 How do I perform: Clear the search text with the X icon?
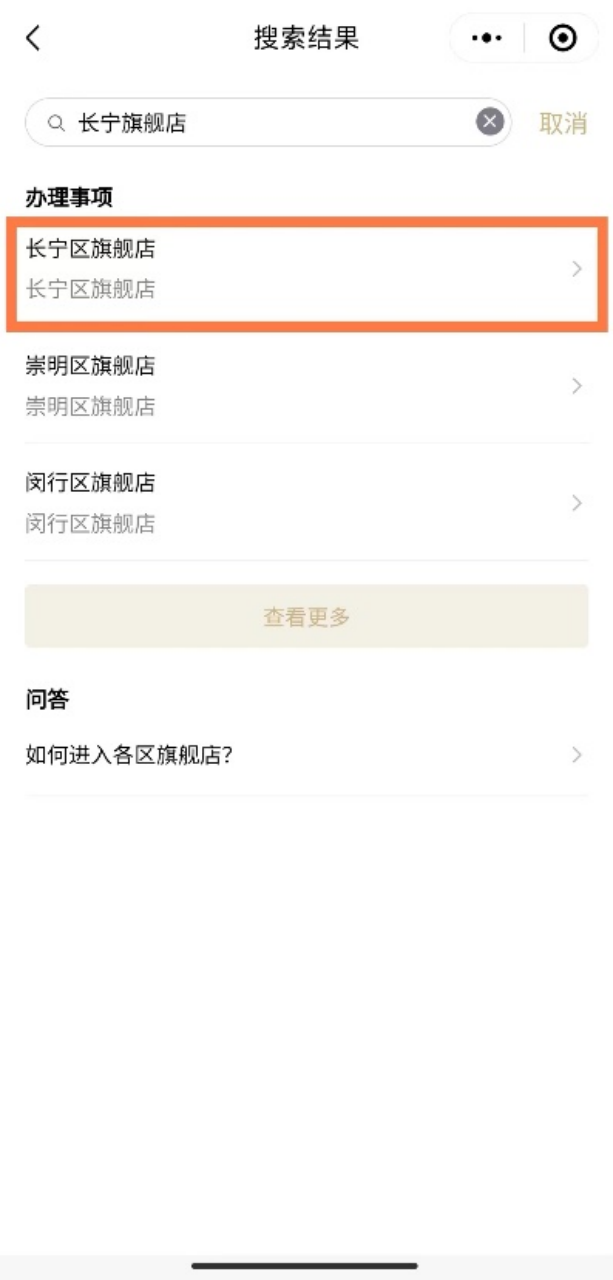click(489, 123)
